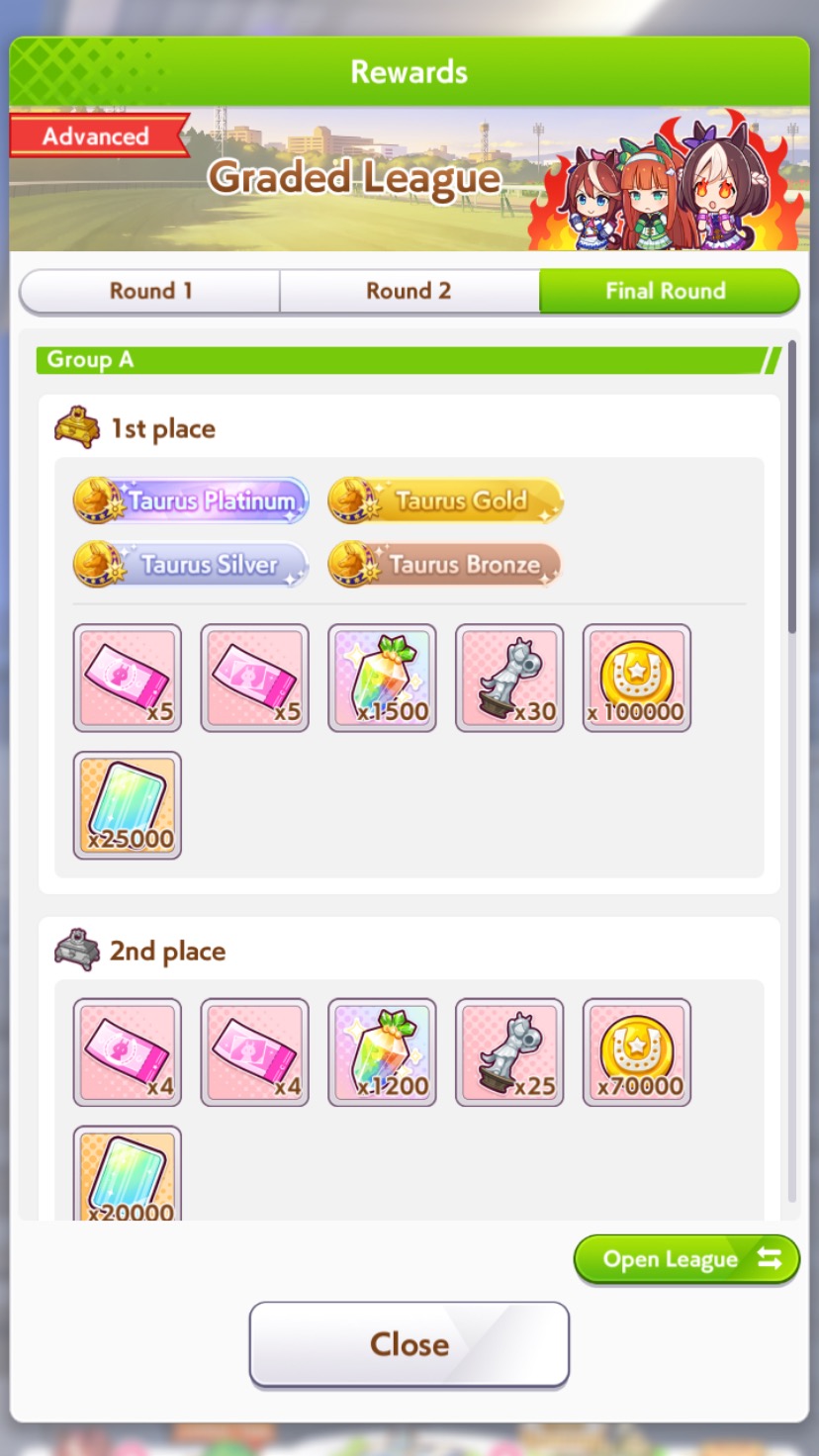Switch to the Round 2 tab
This screenshot has height=1456, width=819.
(409, 291)
